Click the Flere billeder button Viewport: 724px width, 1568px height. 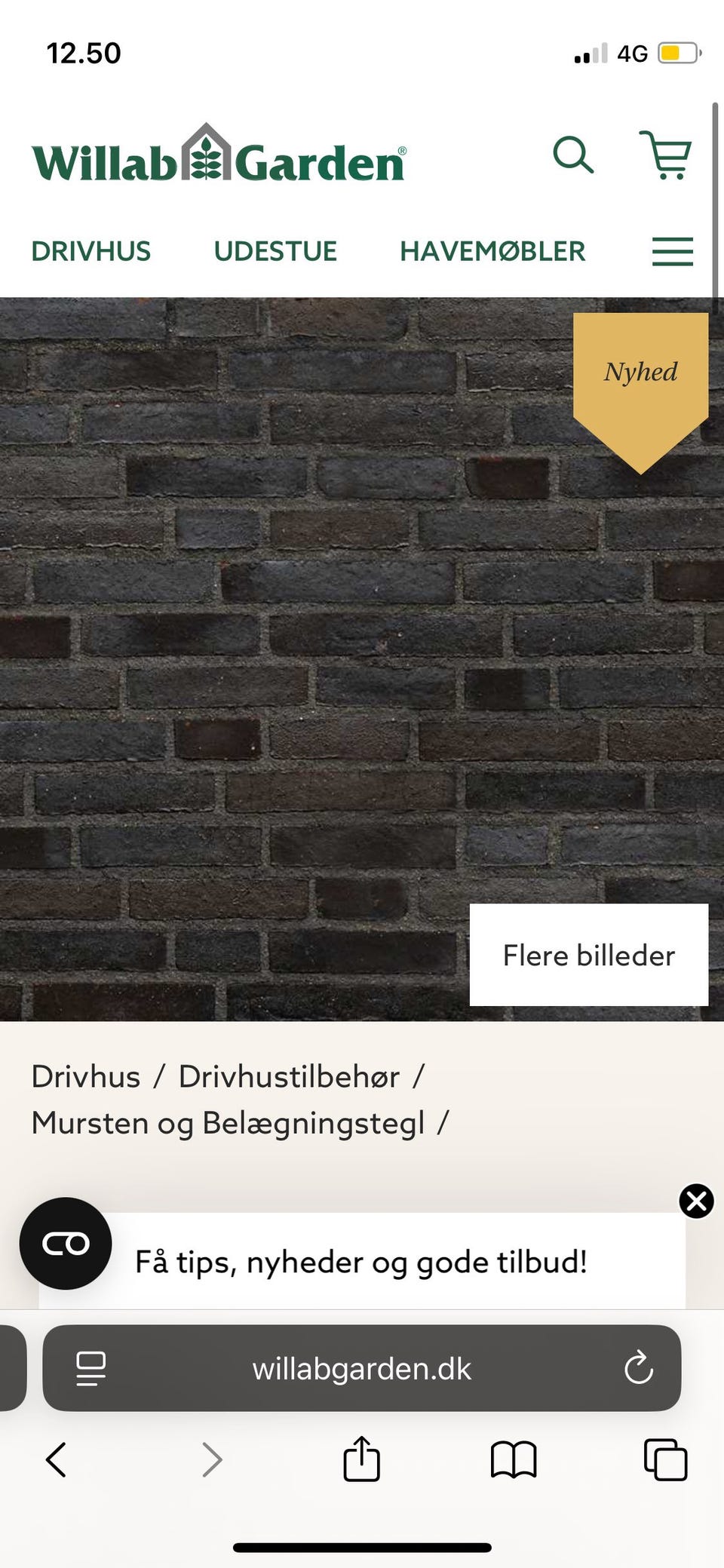tap(588, 956)
